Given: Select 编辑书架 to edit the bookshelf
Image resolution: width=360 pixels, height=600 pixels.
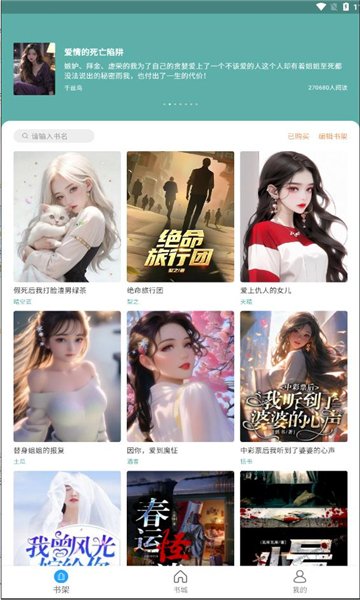Looking at the screenshot, I should tap(333, 136).
